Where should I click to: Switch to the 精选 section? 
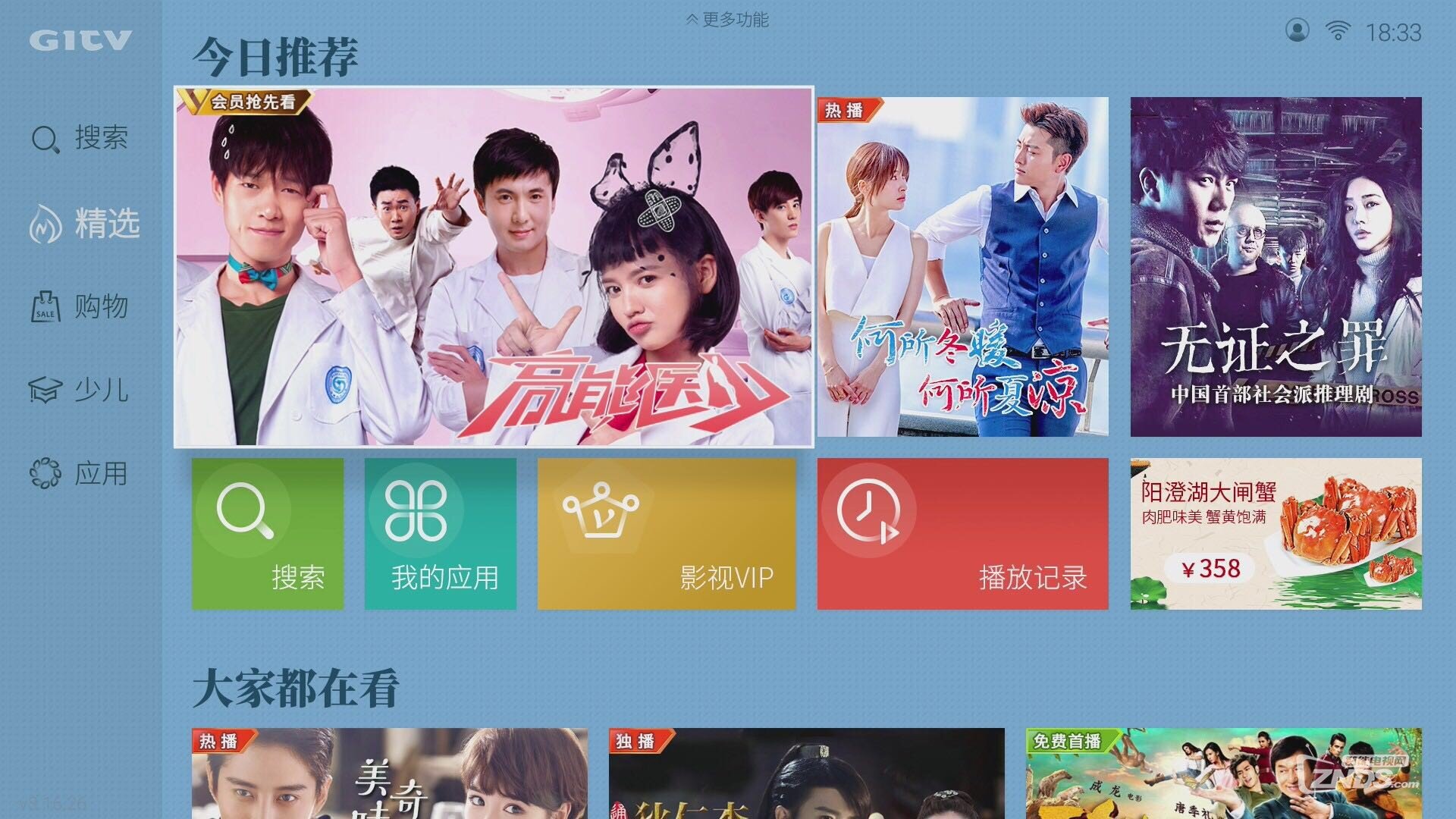click(85, 224)
